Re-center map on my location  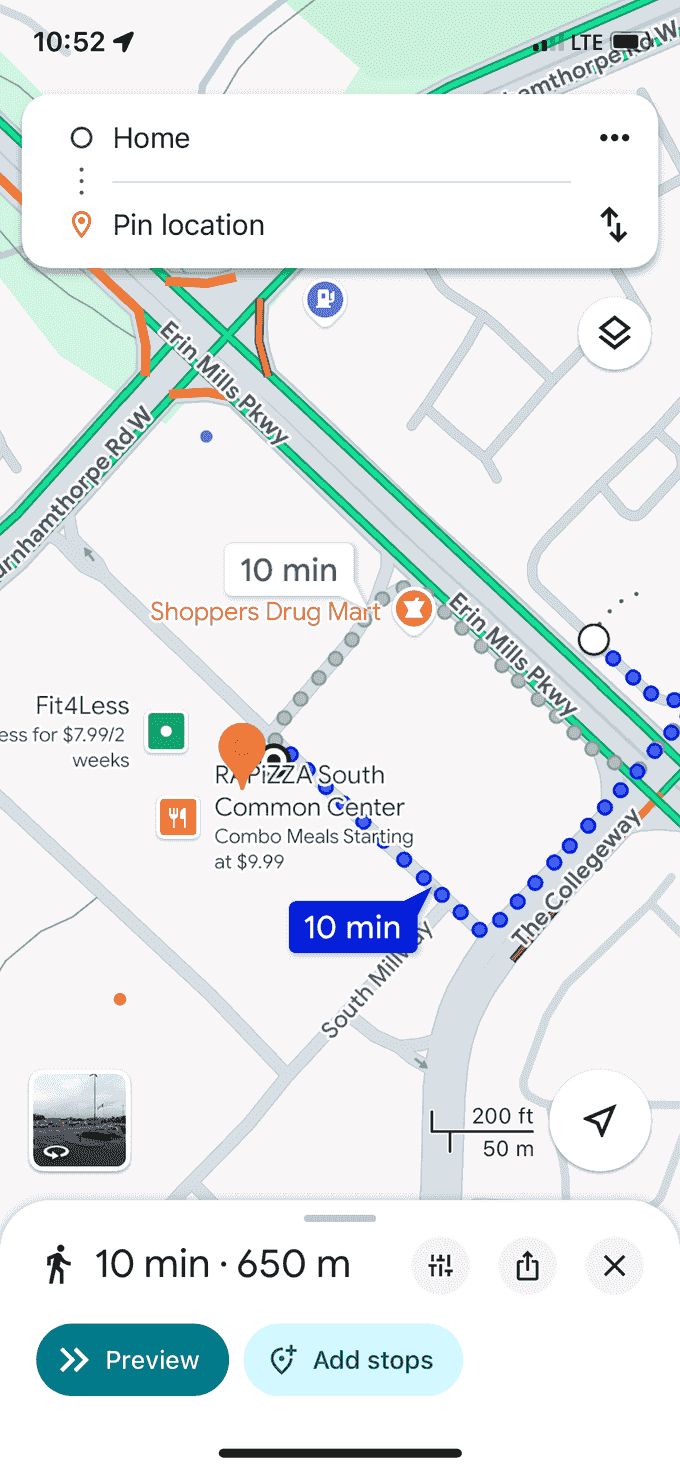pos(599,1121)
